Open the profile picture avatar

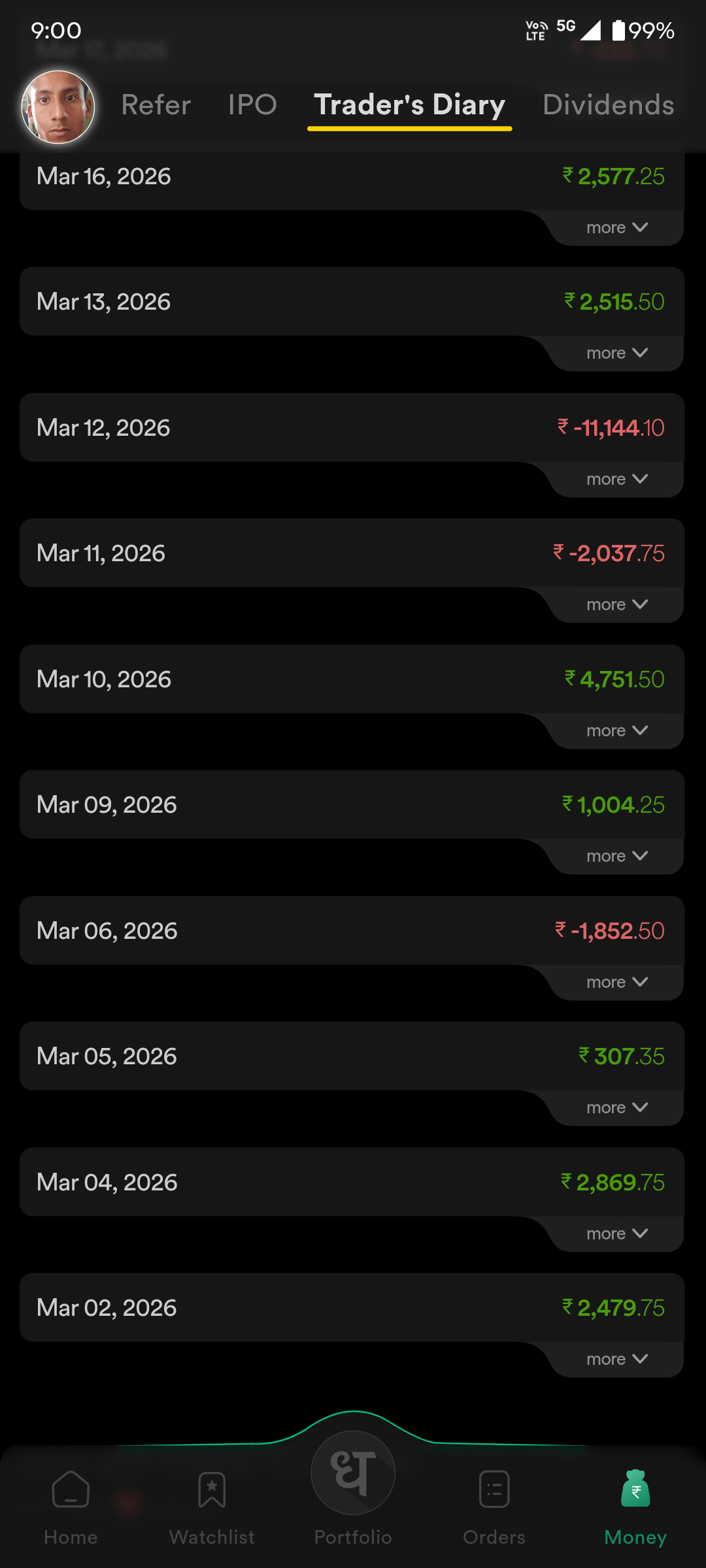[58, 107]
